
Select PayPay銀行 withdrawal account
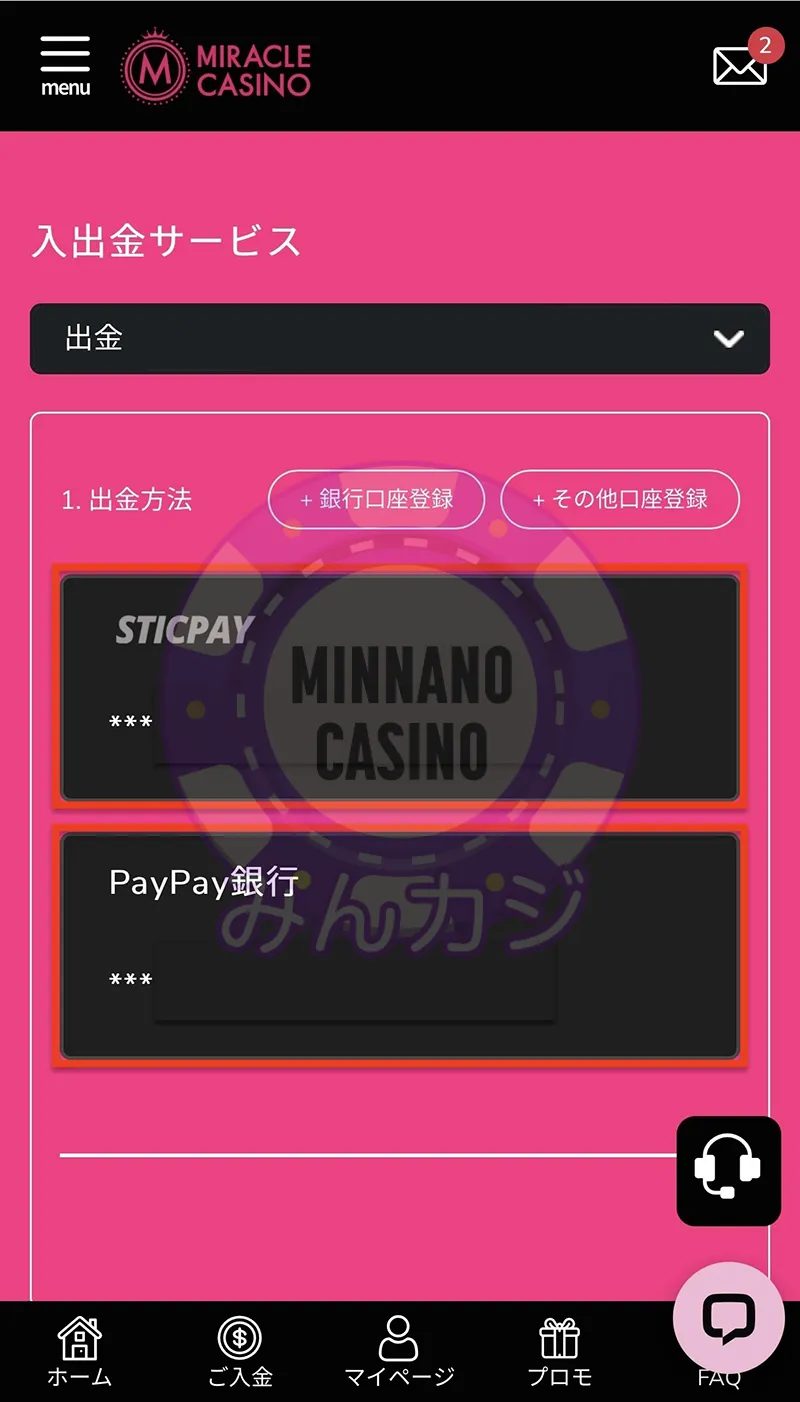[400, 945]
